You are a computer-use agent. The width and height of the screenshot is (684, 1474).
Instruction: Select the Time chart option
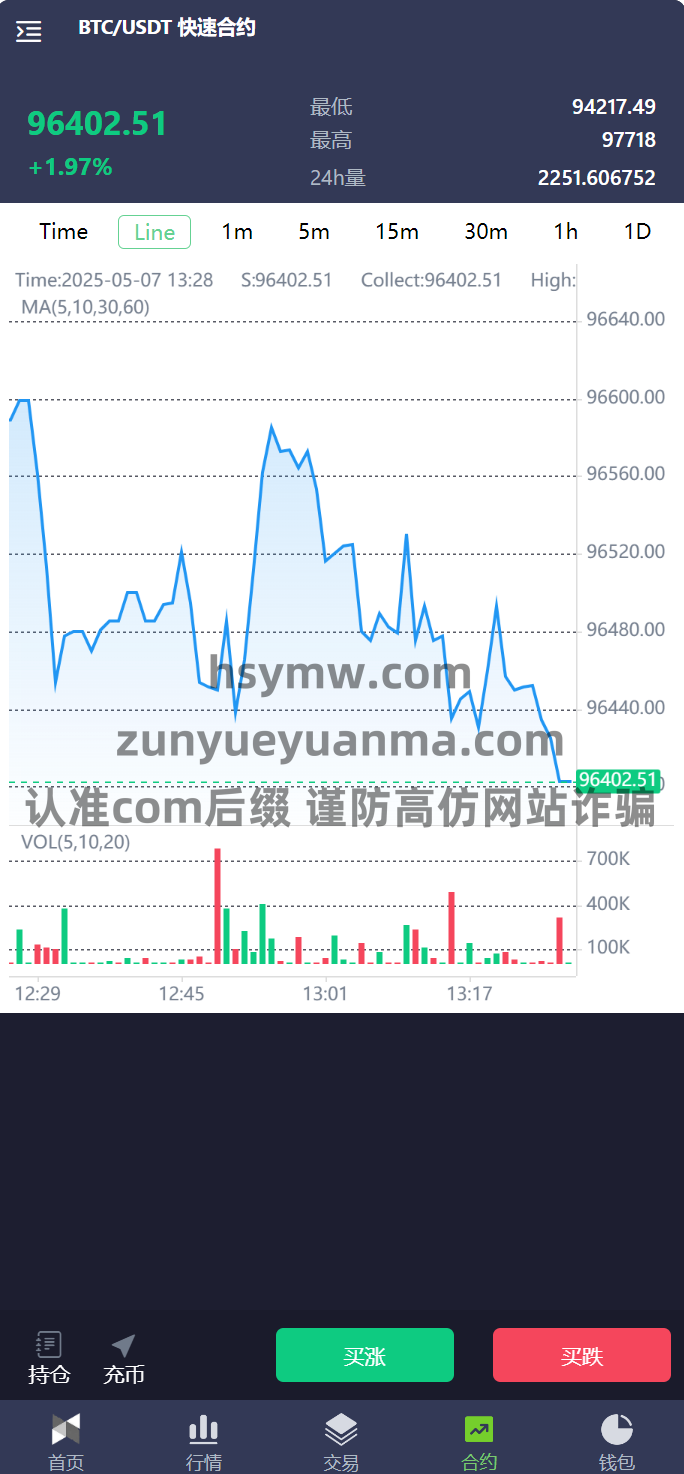64,232
